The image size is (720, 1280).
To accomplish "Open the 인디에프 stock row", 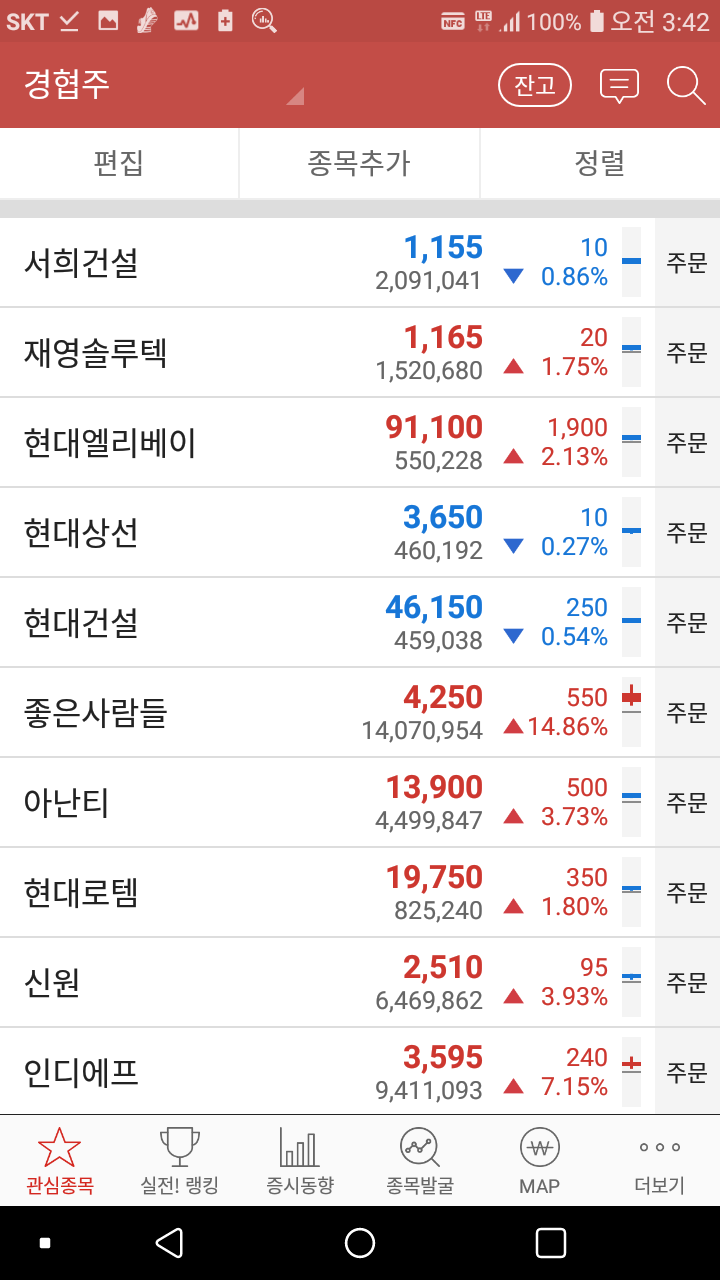I will coord(327,1072).
